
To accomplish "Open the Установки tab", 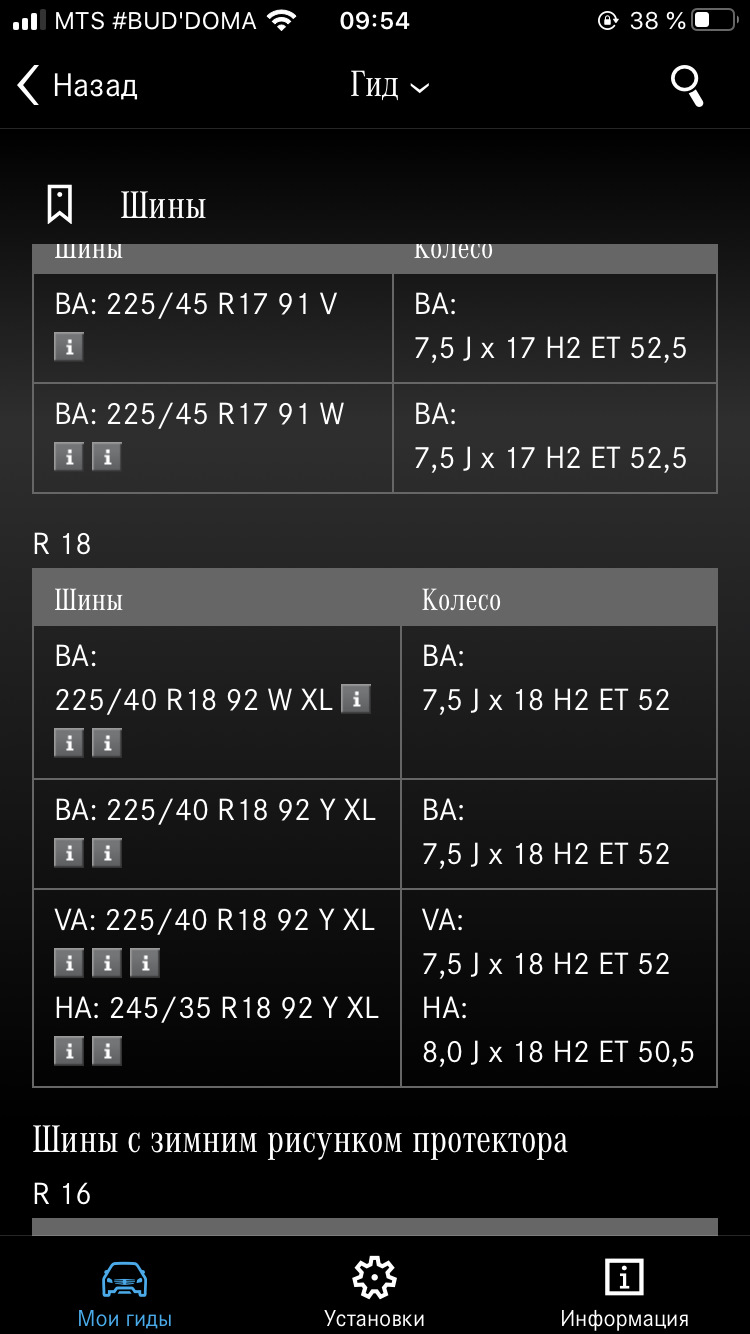I will tap(374, 1292).
